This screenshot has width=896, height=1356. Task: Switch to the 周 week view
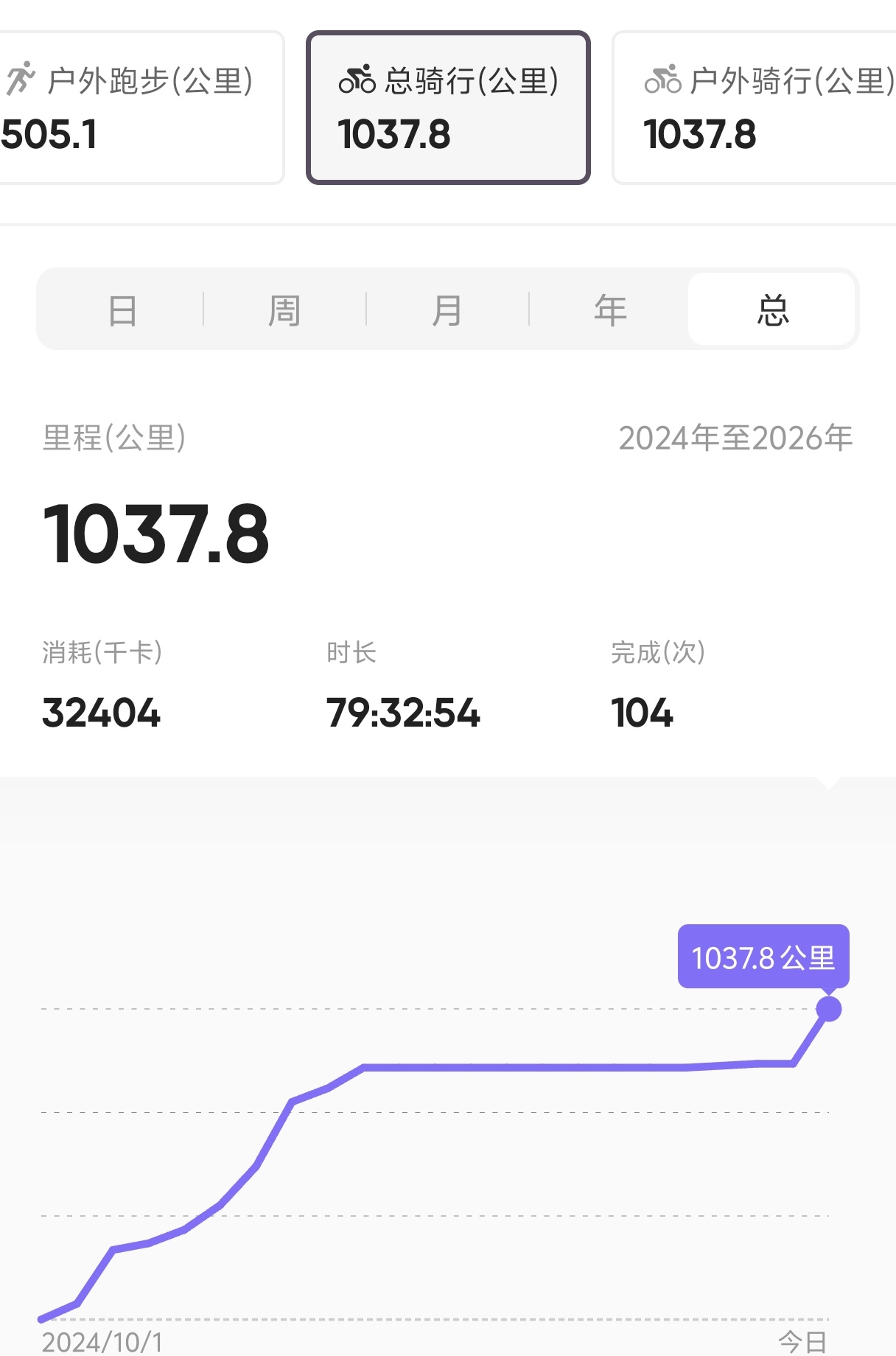[x=284, y=310]
